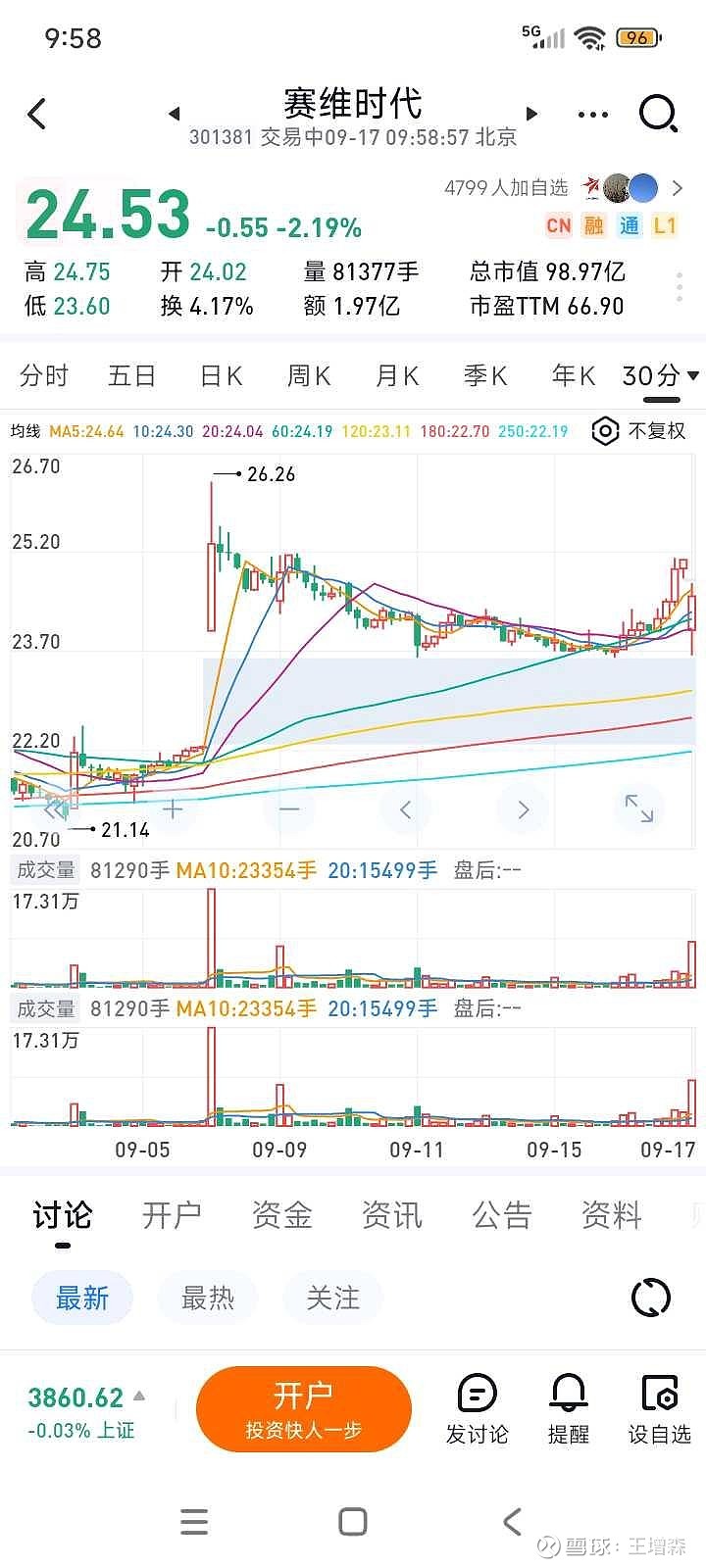Open the stock search icon
Image resolution: width=706 pixels, height=1568 pixels.
658,114
